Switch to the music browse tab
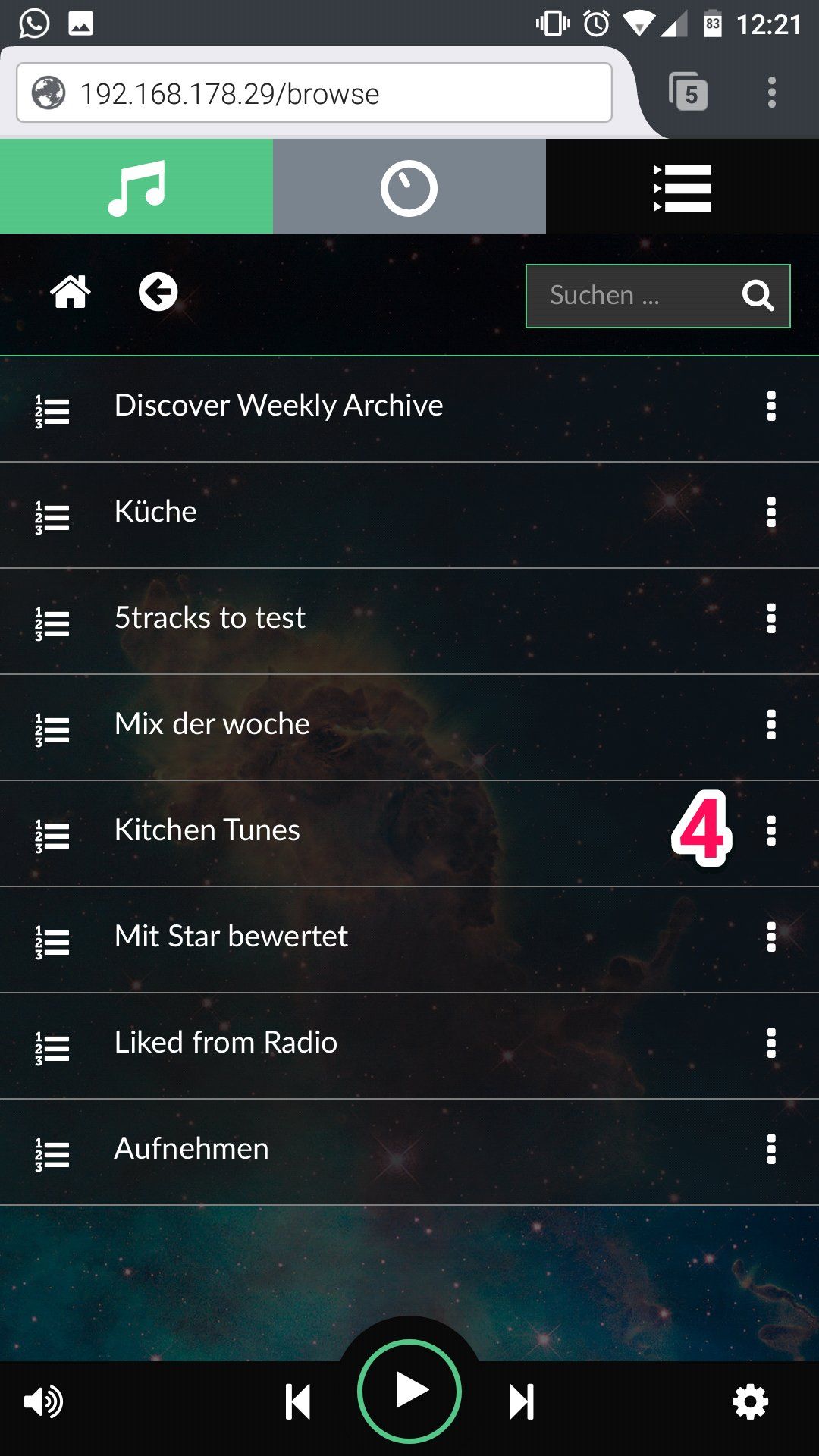 (x=136, y=187)
